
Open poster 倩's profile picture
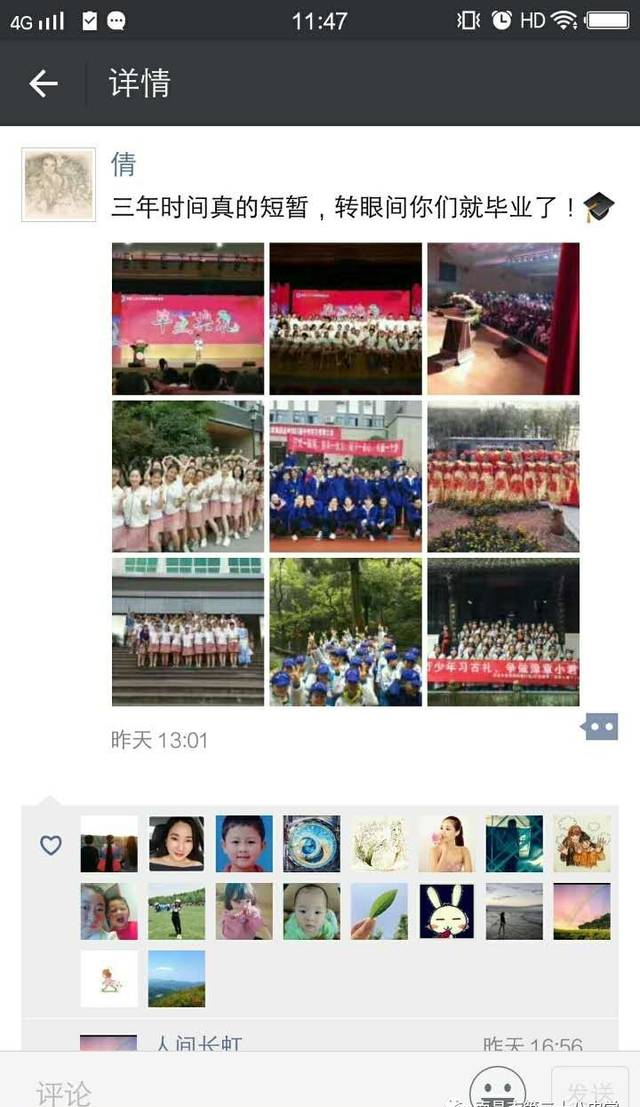(59, 184)
